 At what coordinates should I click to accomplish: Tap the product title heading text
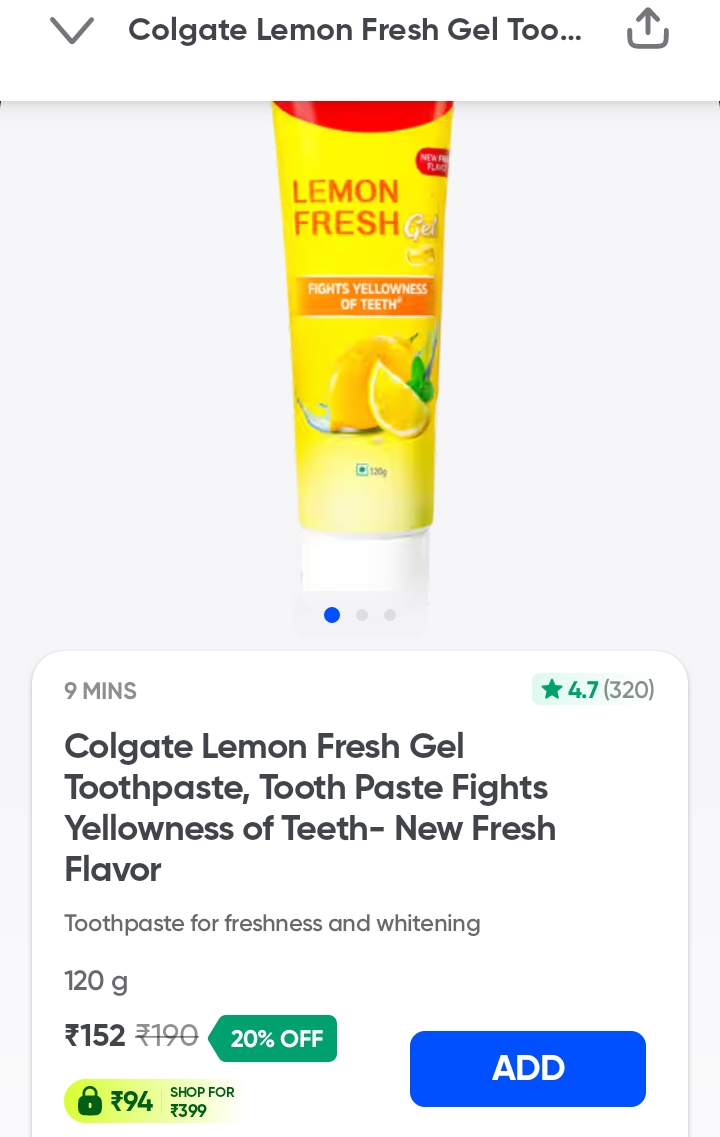tap(310, 807)
